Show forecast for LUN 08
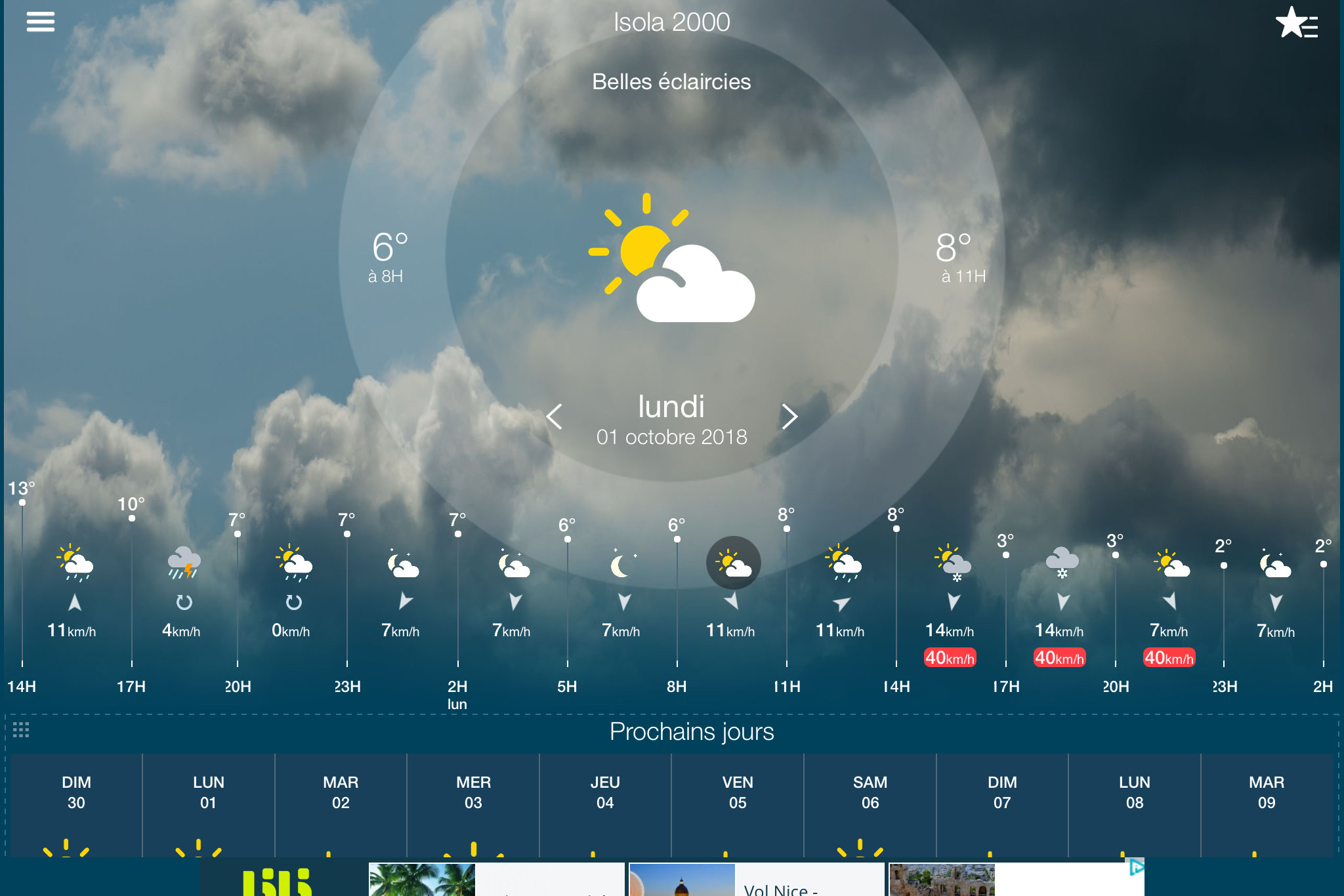 click(1135, 804)
